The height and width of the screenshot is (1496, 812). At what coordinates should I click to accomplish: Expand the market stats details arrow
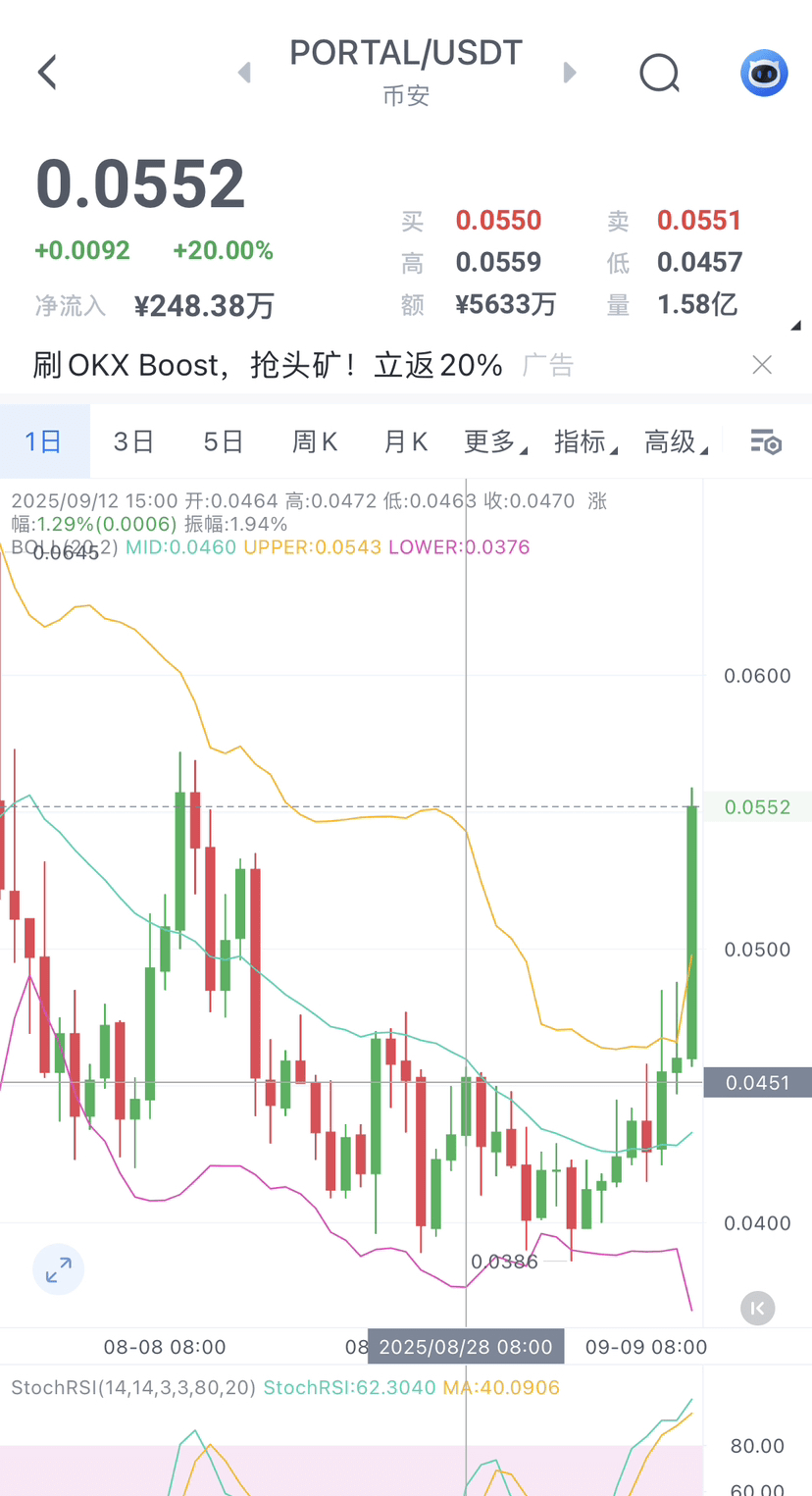coord(795,326)
